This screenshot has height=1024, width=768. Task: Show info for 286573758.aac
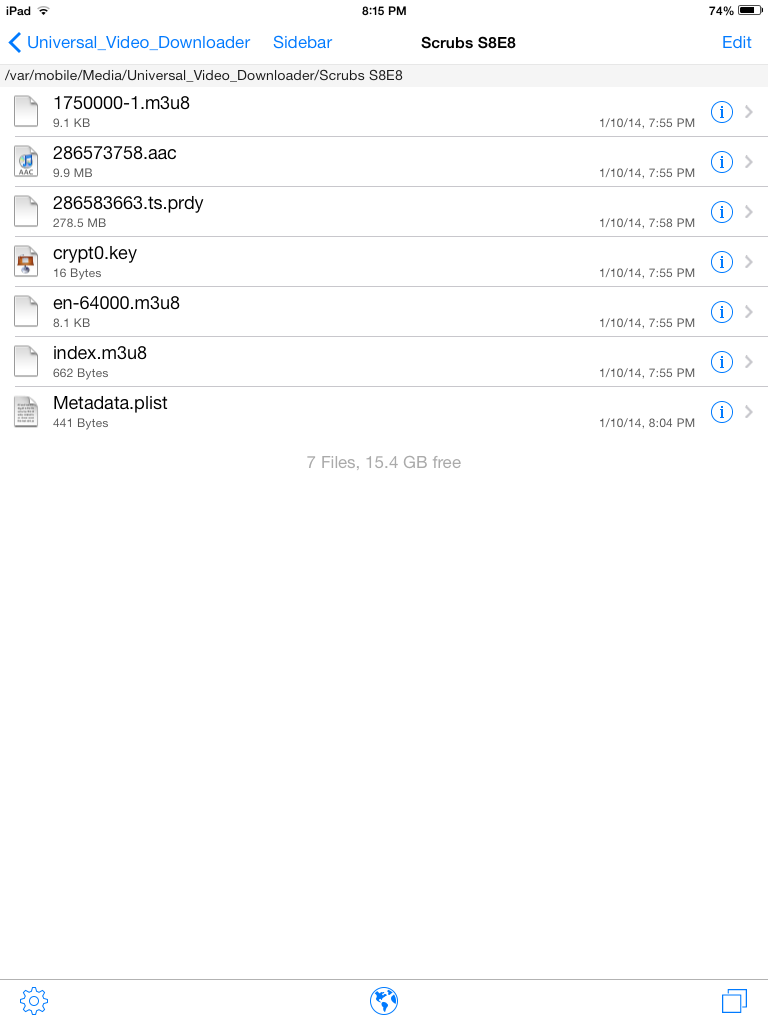tap(721, 162)
